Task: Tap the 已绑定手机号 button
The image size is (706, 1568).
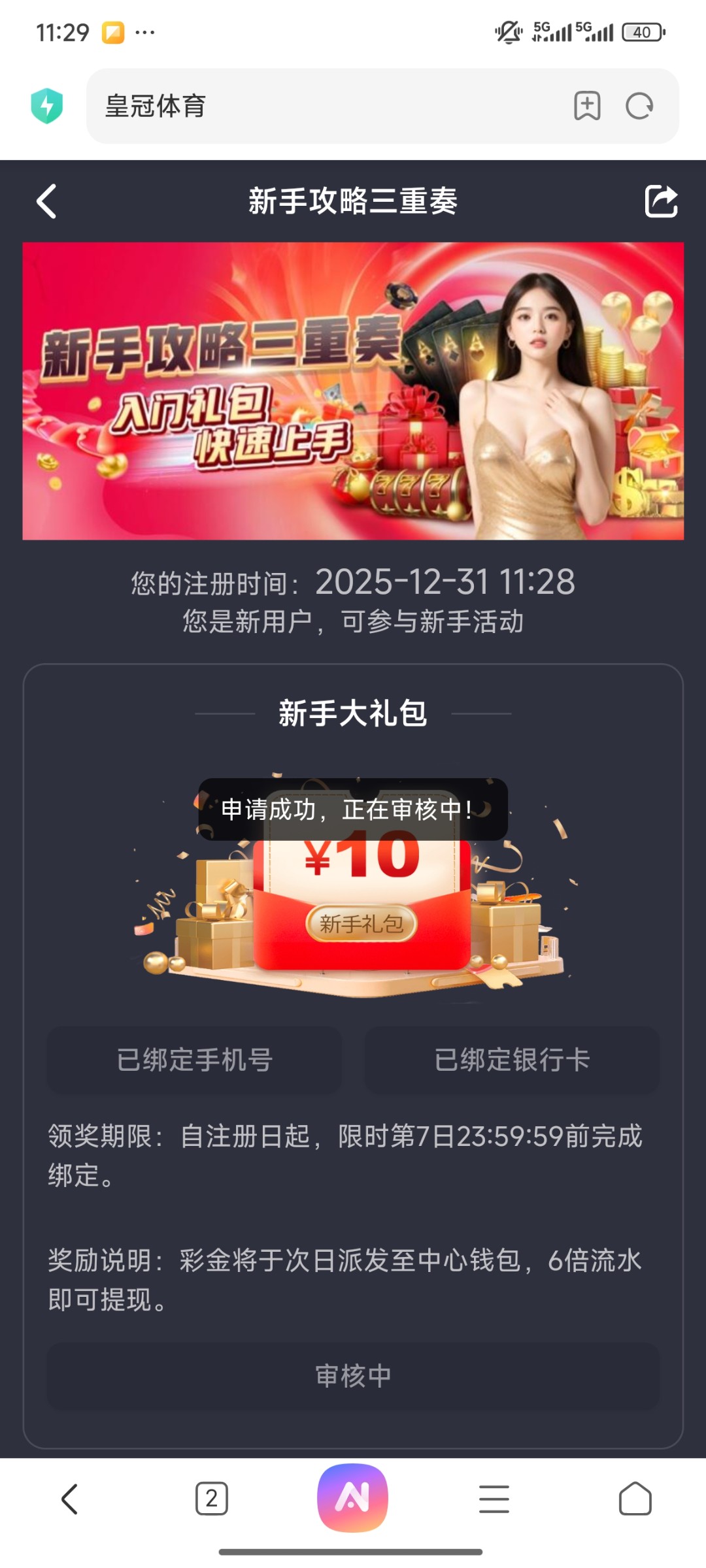Action: [x=194, y=1060]
